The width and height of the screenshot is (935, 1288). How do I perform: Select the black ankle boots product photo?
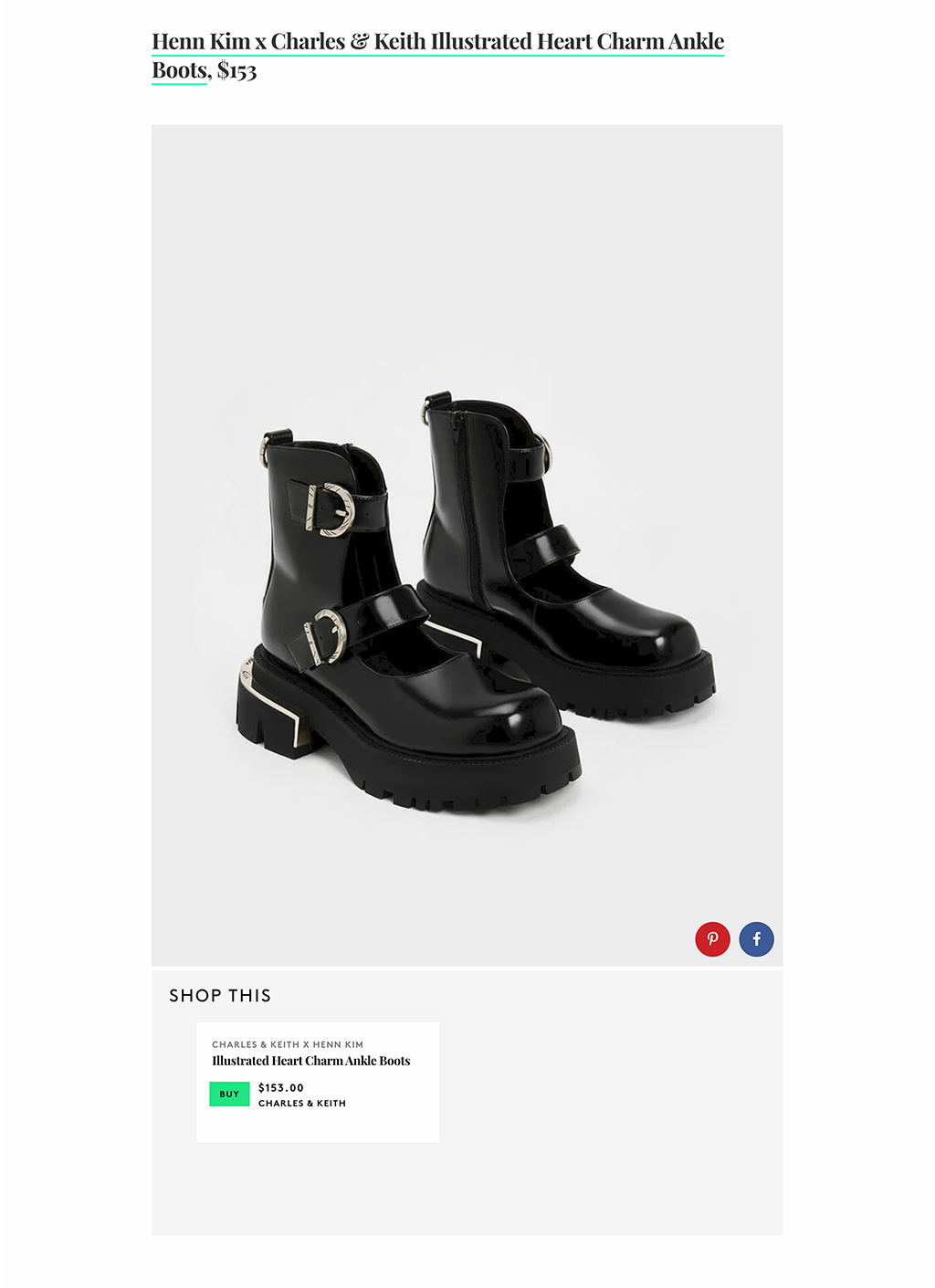pos(467,593)
